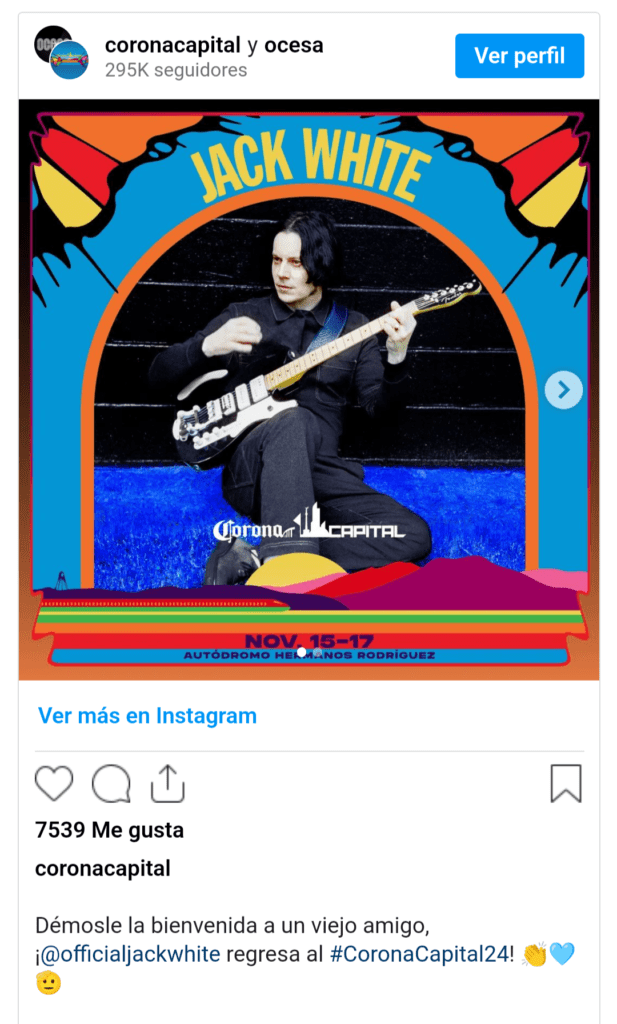617x1024 pixels.
Task: Open the #CoronaCapital24 hashtag
Action: [418, 954]
